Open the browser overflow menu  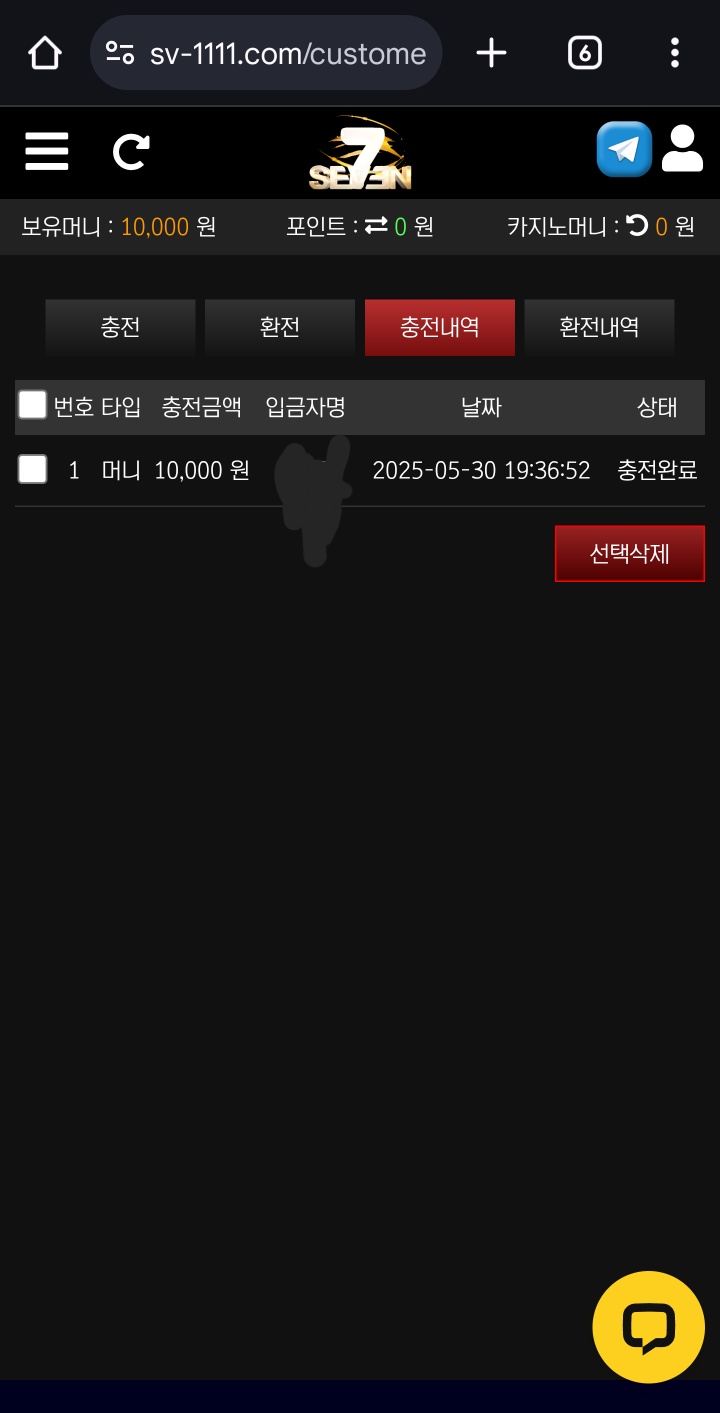click(675, 53)
